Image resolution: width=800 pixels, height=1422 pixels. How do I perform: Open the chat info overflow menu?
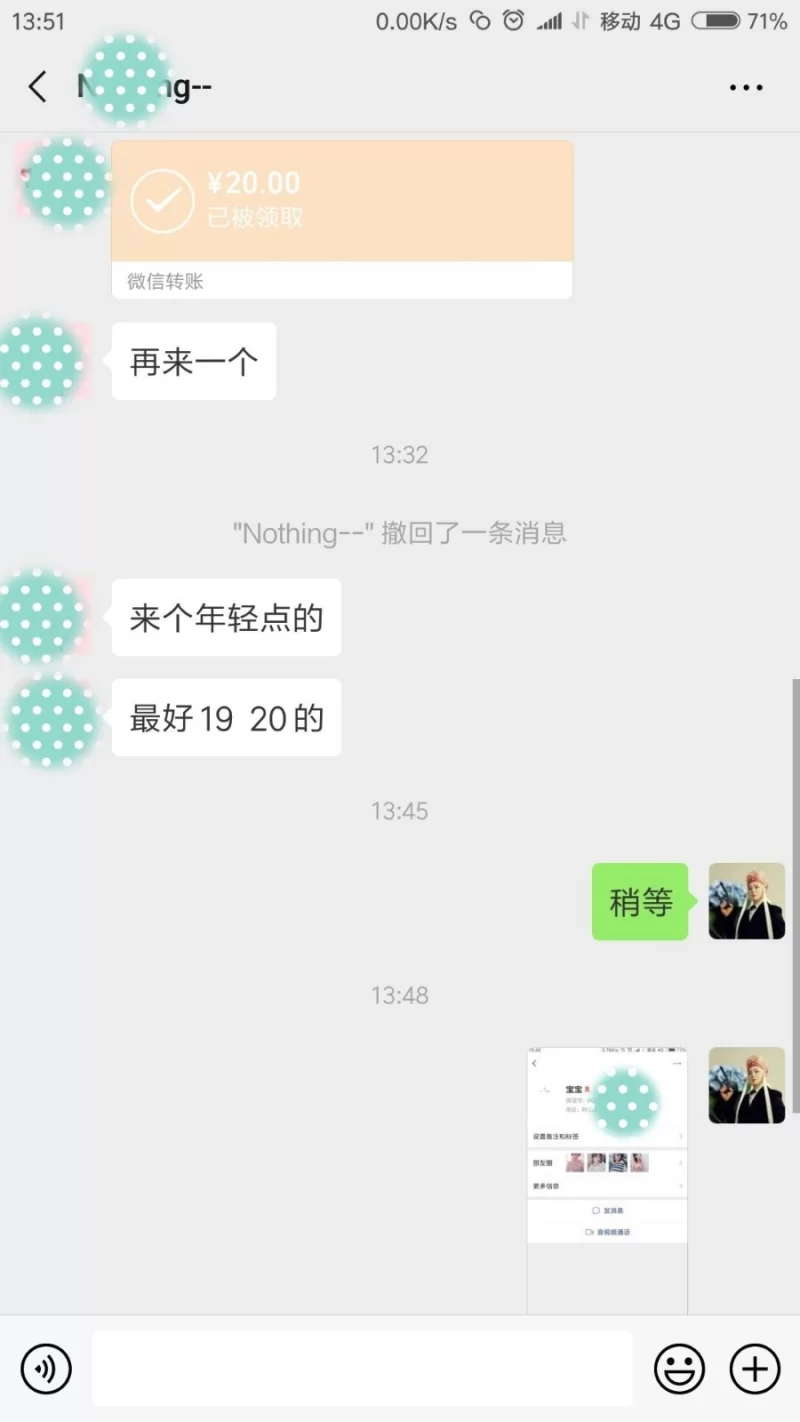pos(746,88)
